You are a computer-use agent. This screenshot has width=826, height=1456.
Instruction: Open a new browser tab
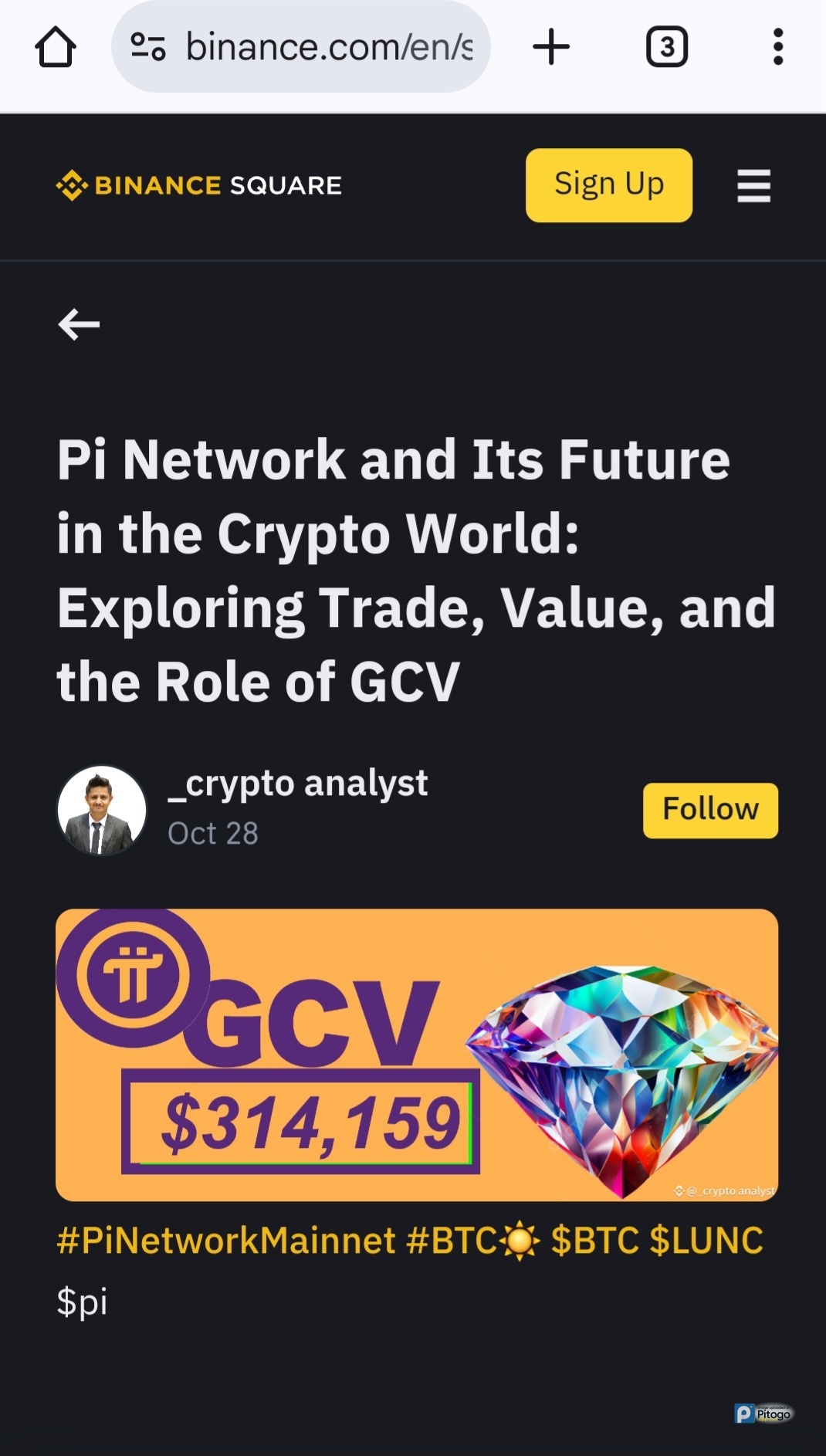(551, 48)
